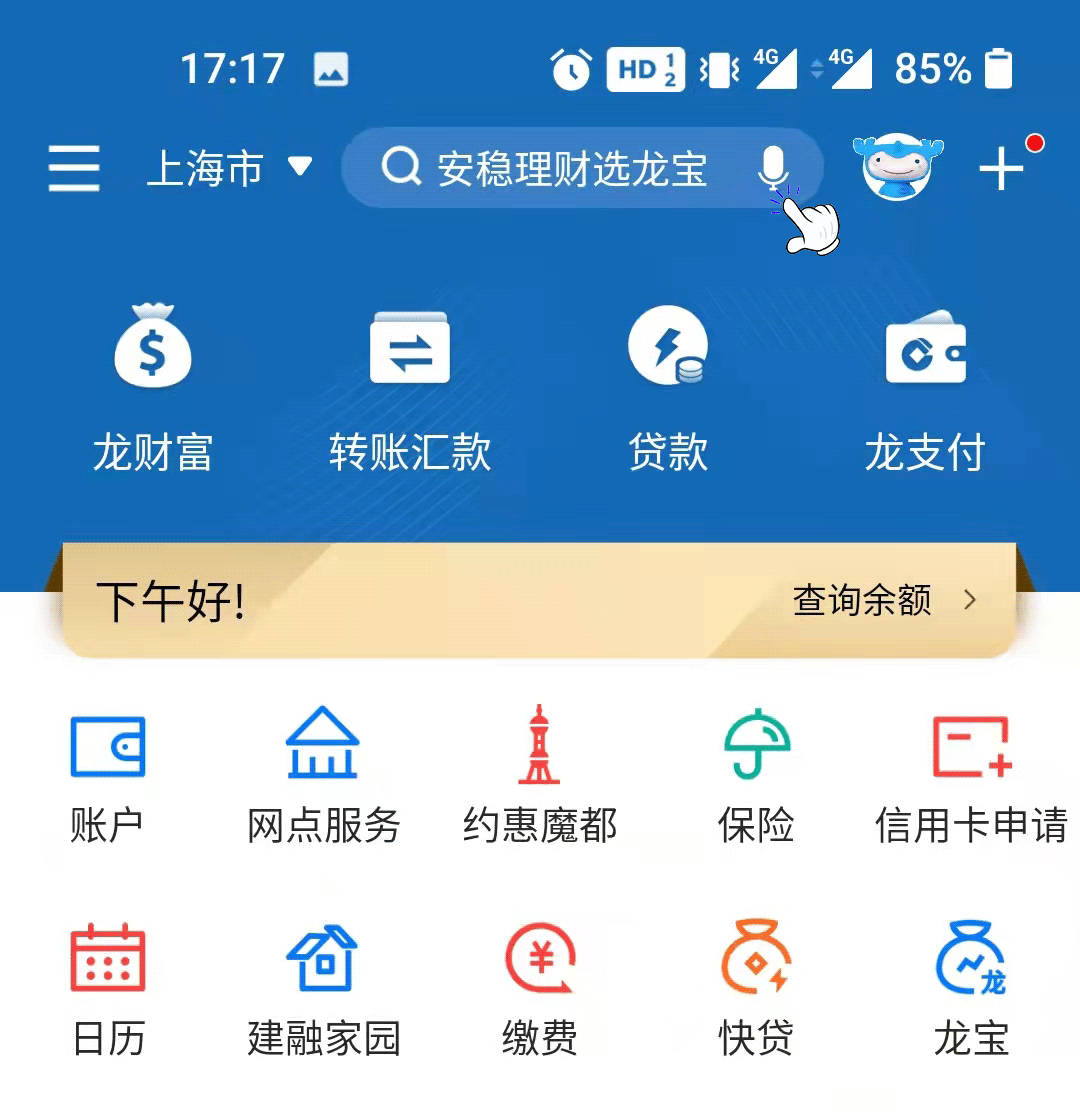Image resolution: width=1080 pixels, height=1112 pixels.
Task: Tap the 安稳理财选龙宝 search box
Action: tap(560, 168)
